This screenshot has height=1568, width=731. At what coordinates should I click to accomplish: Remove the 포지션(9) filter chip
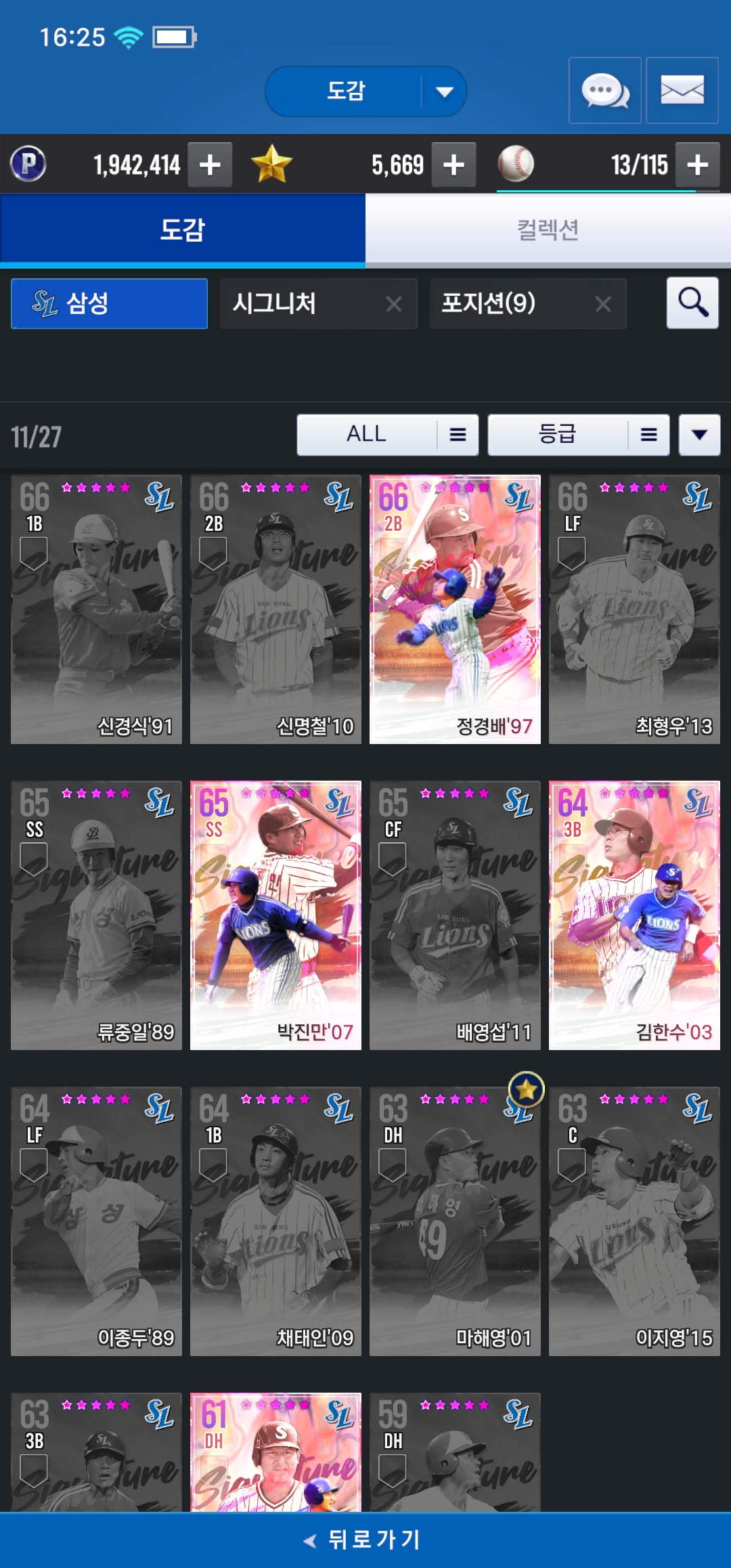pyautogui.click(x=602, y=304)
